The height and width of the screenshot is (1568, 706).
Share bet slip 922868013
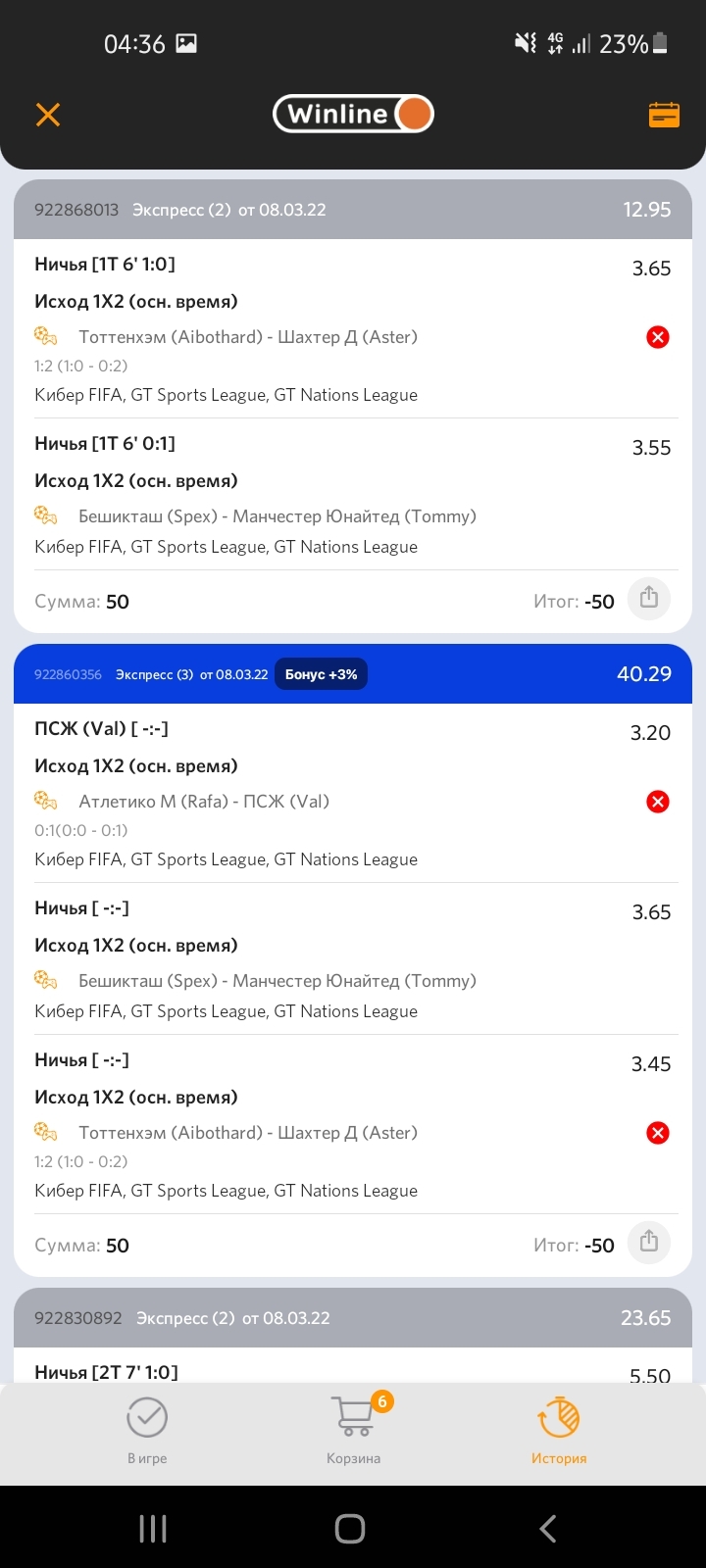click(649, 599)
